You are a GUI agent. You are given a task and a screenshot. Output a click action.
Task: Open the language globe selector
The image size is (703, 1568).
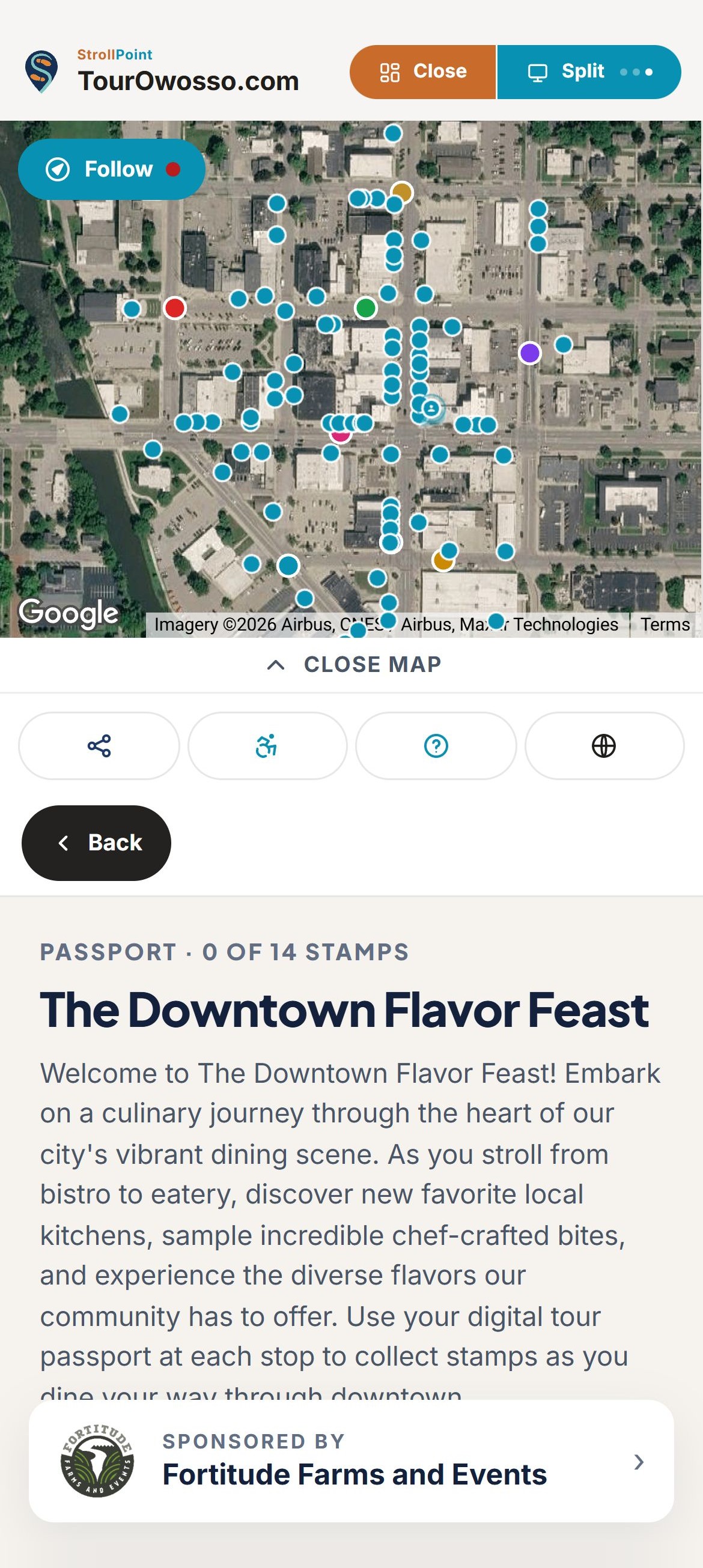click(604, 746)
